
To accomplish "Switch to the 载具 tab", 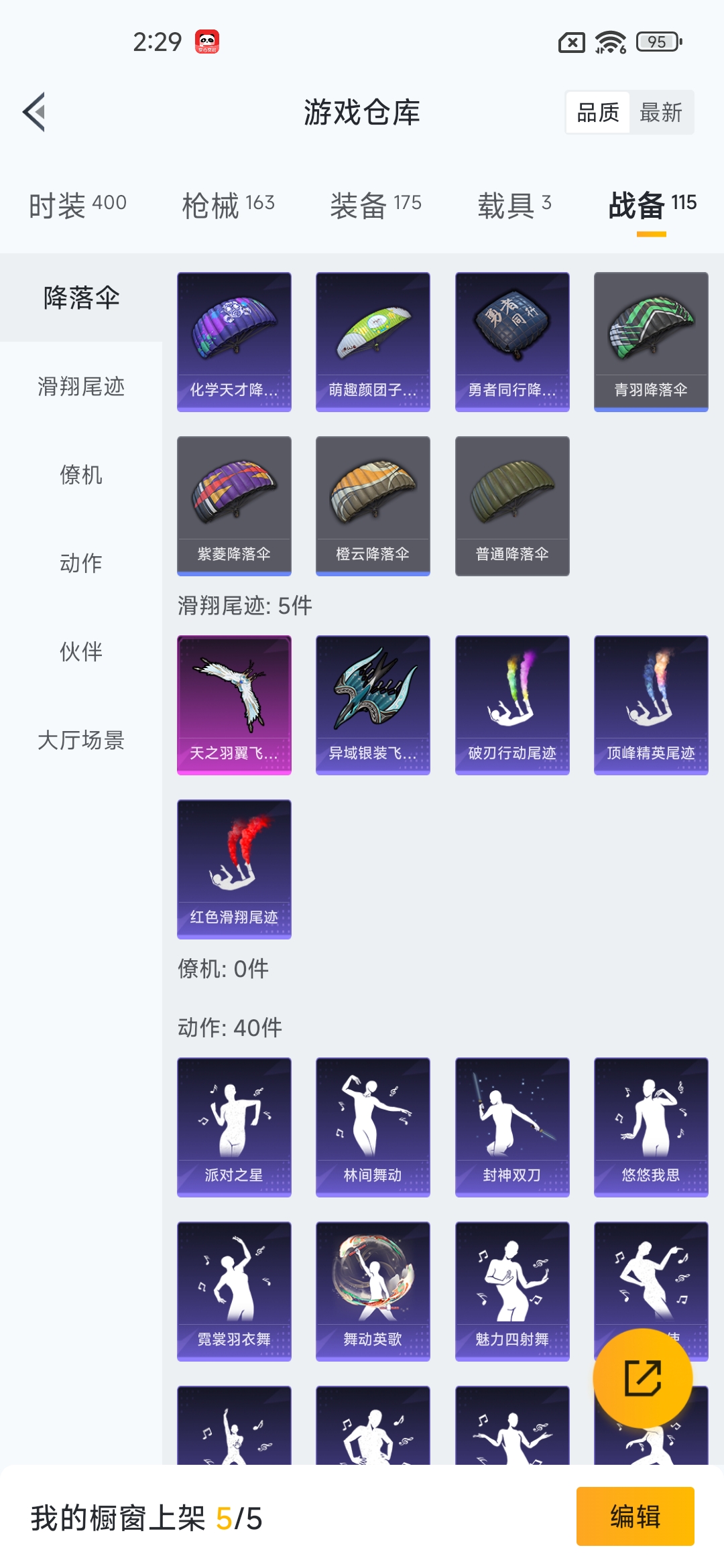I will 514,204.
